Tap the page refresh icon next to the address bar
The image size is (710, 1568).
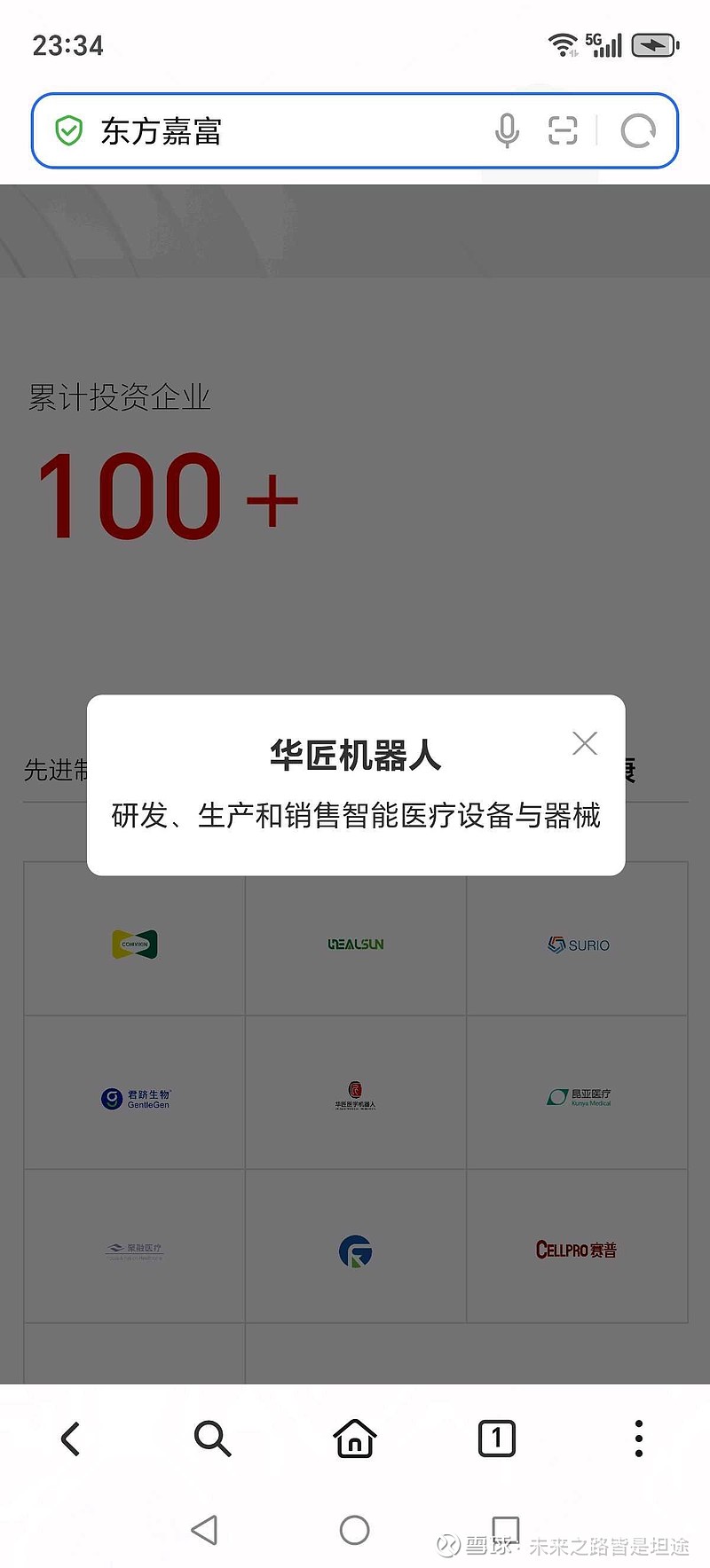[637, 130]
